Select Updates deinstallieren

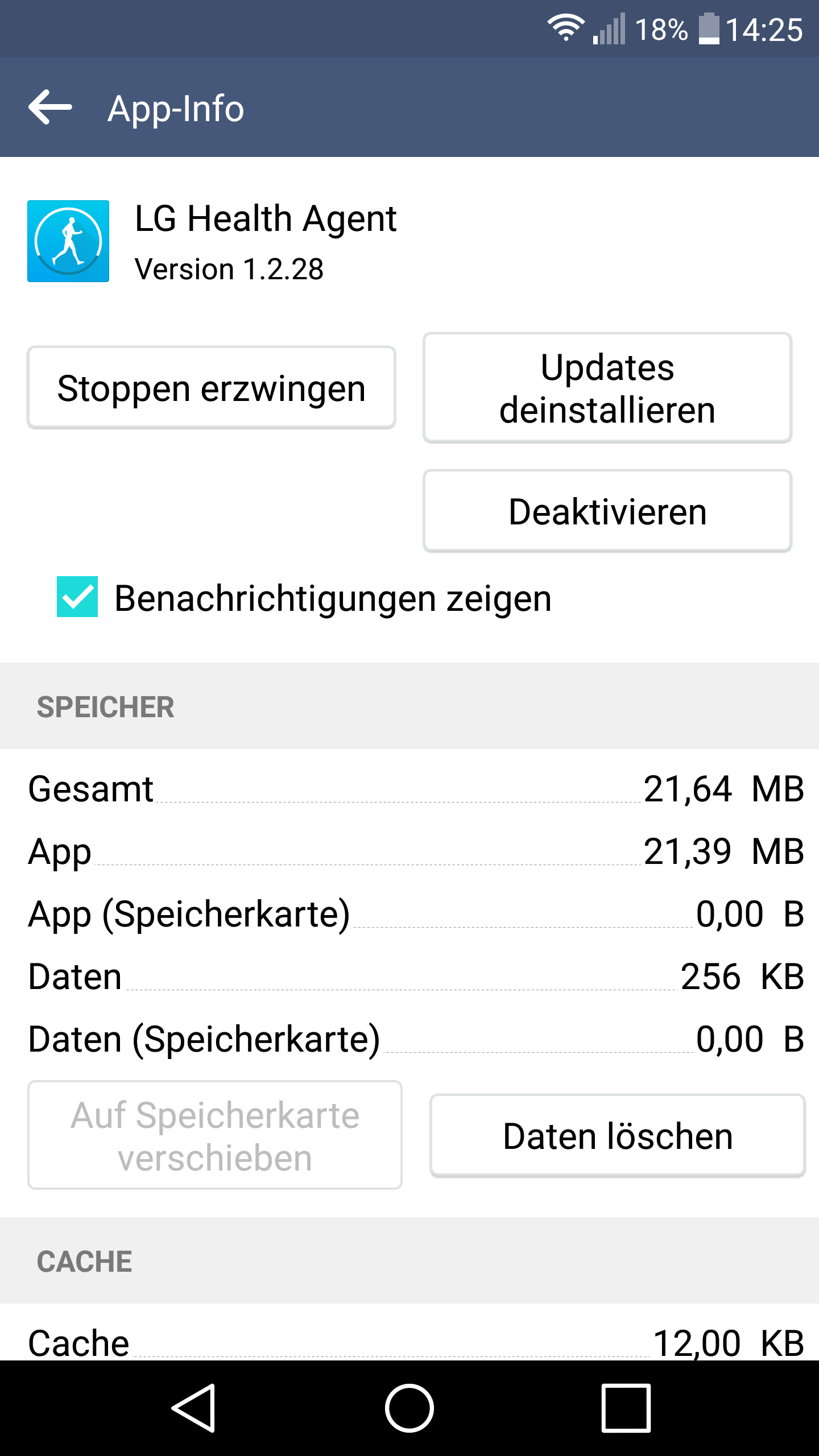click(x=607, y=388)
